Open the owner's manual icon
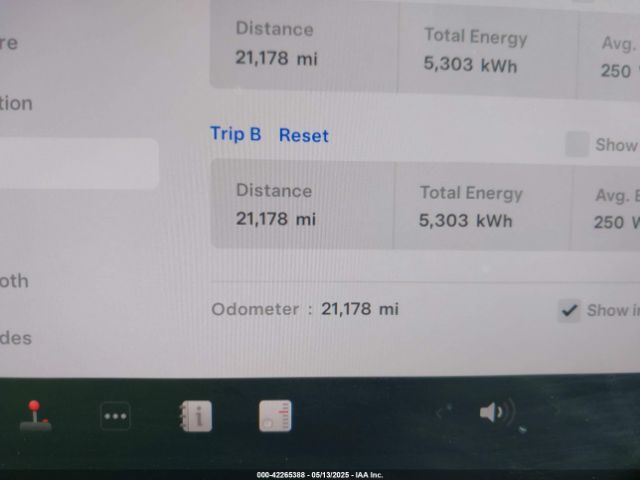 (196, 415)
